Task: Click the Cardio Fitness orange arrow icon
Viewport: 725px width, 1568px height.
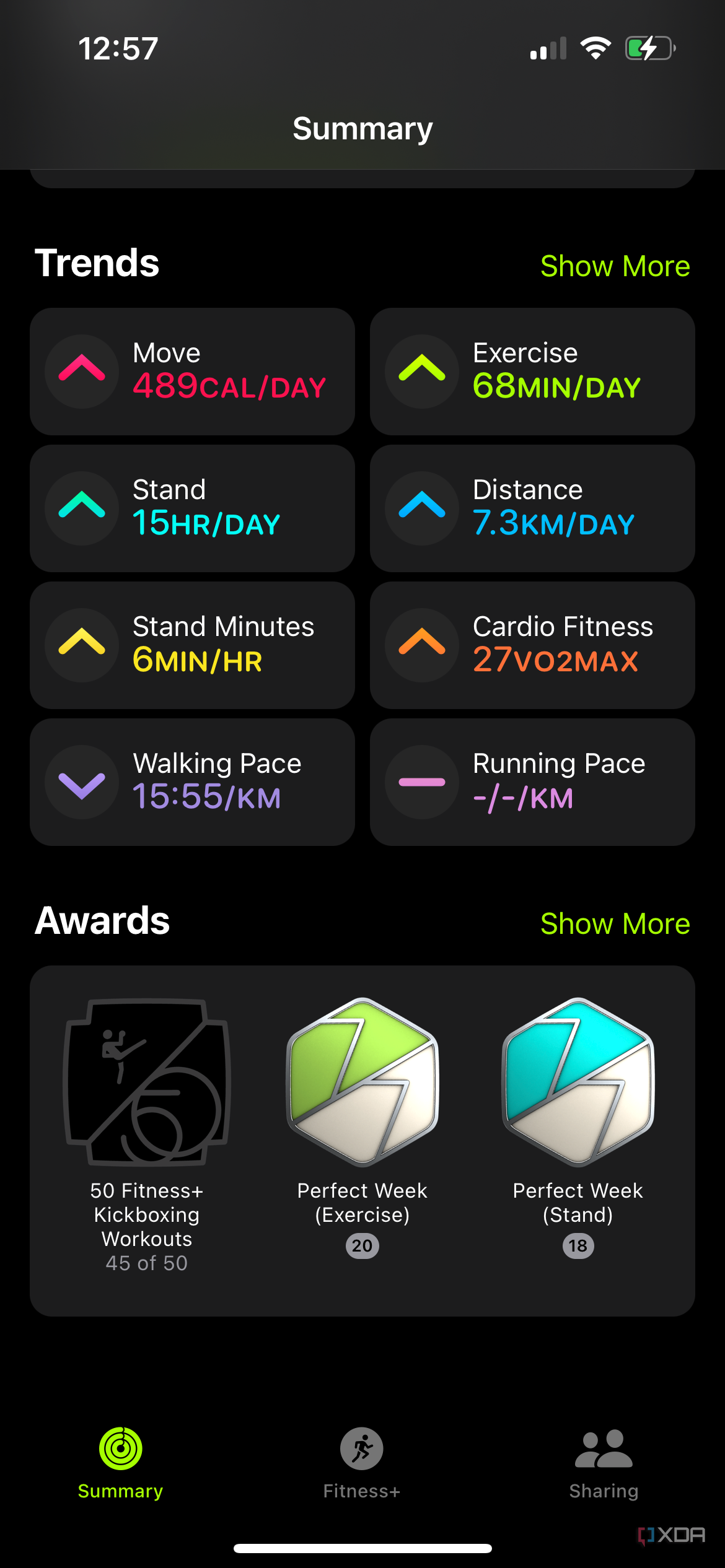Action: click(x=422, y=644)
